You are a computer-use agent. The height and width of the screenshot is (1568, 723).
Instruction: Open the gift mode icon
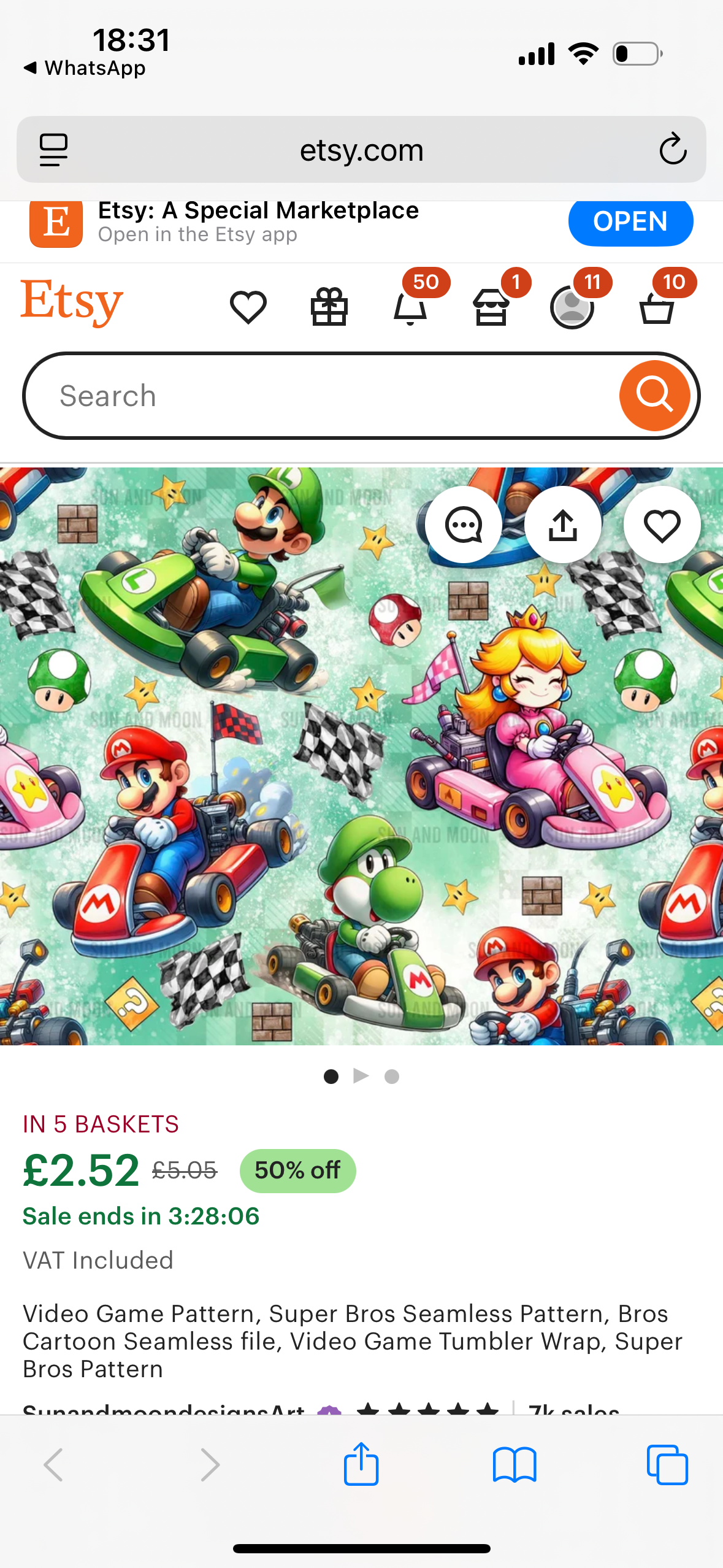[329, 307]
